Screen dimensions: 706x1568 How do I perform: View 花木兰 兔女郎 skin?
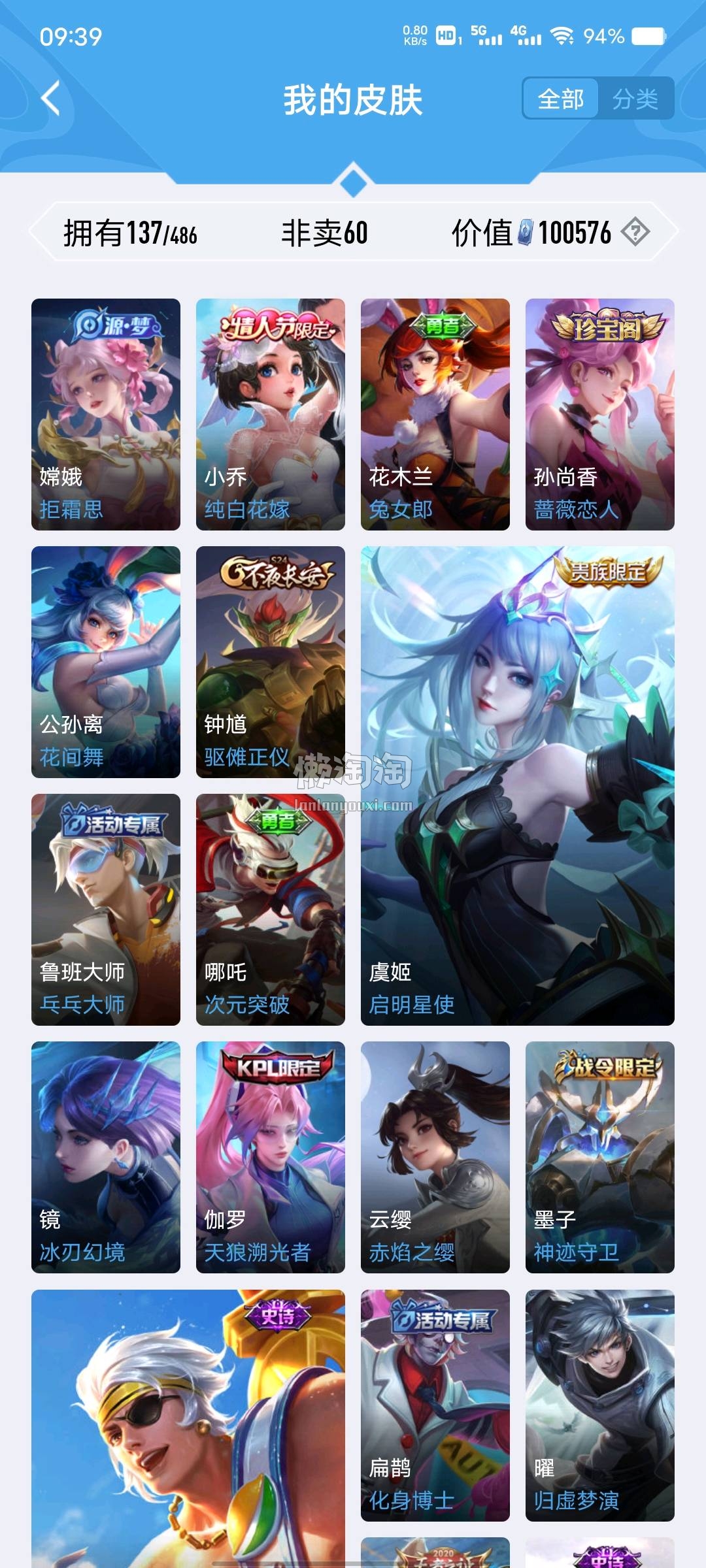(x=435, y=414)
